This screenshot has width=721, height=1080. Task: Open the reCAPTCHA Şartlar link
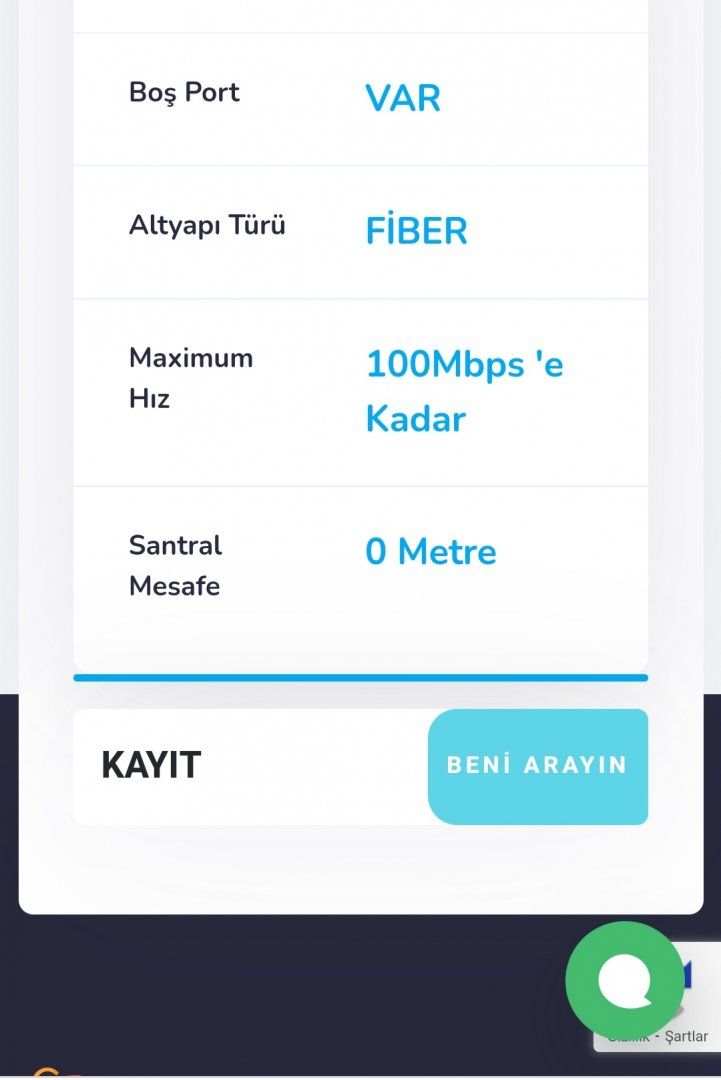click(687, 1037)
